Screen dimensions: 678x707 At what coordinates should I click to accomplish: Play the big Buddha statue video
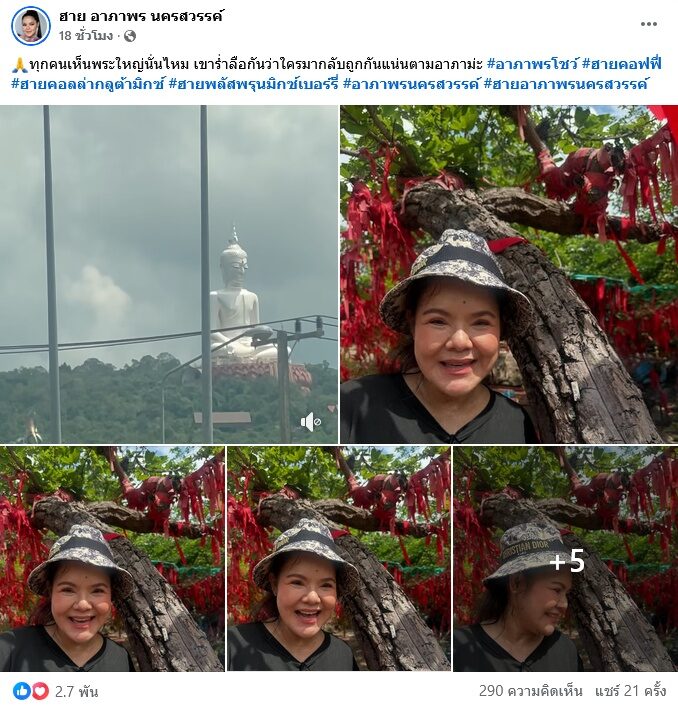click(169, 274)
